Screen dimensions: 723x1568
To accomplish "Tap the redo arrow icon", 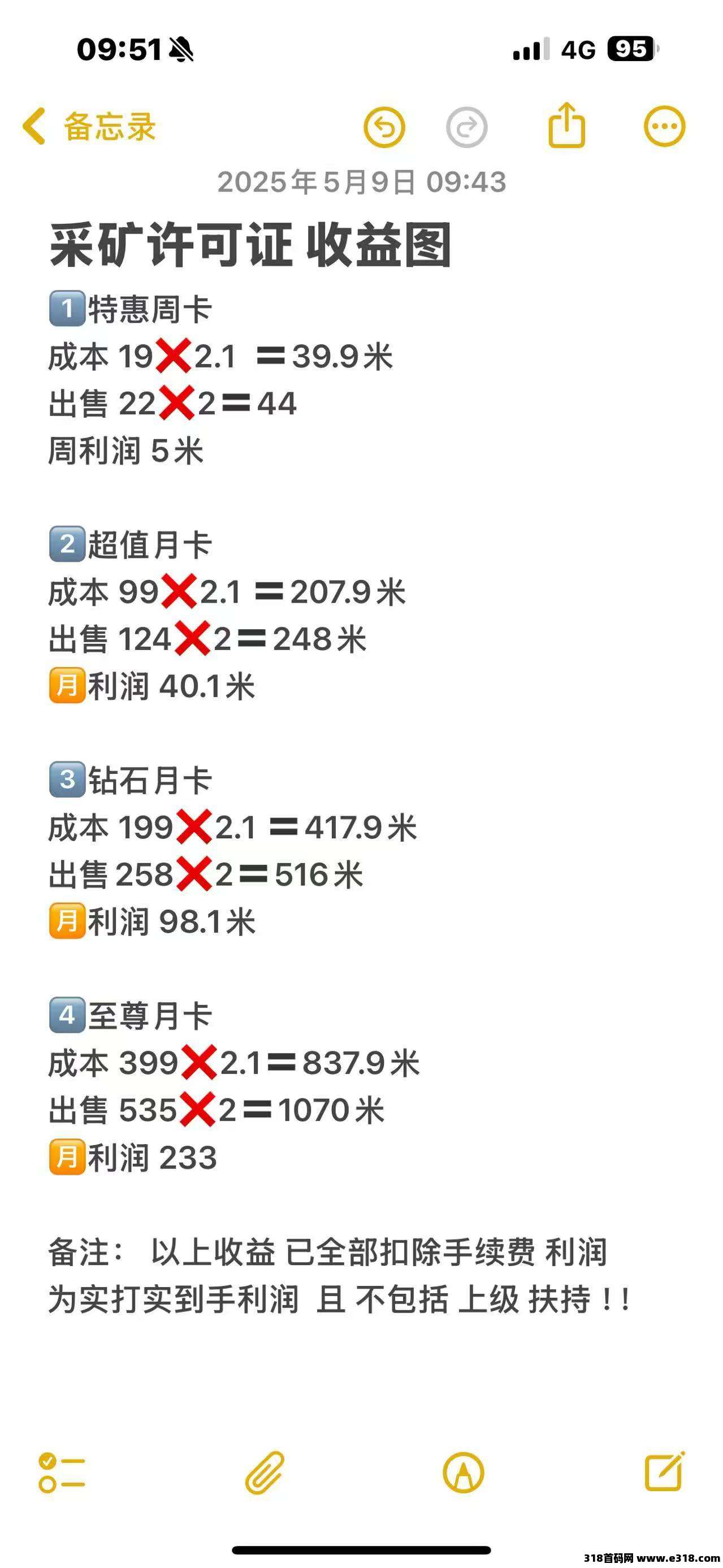I will [466, 127].
